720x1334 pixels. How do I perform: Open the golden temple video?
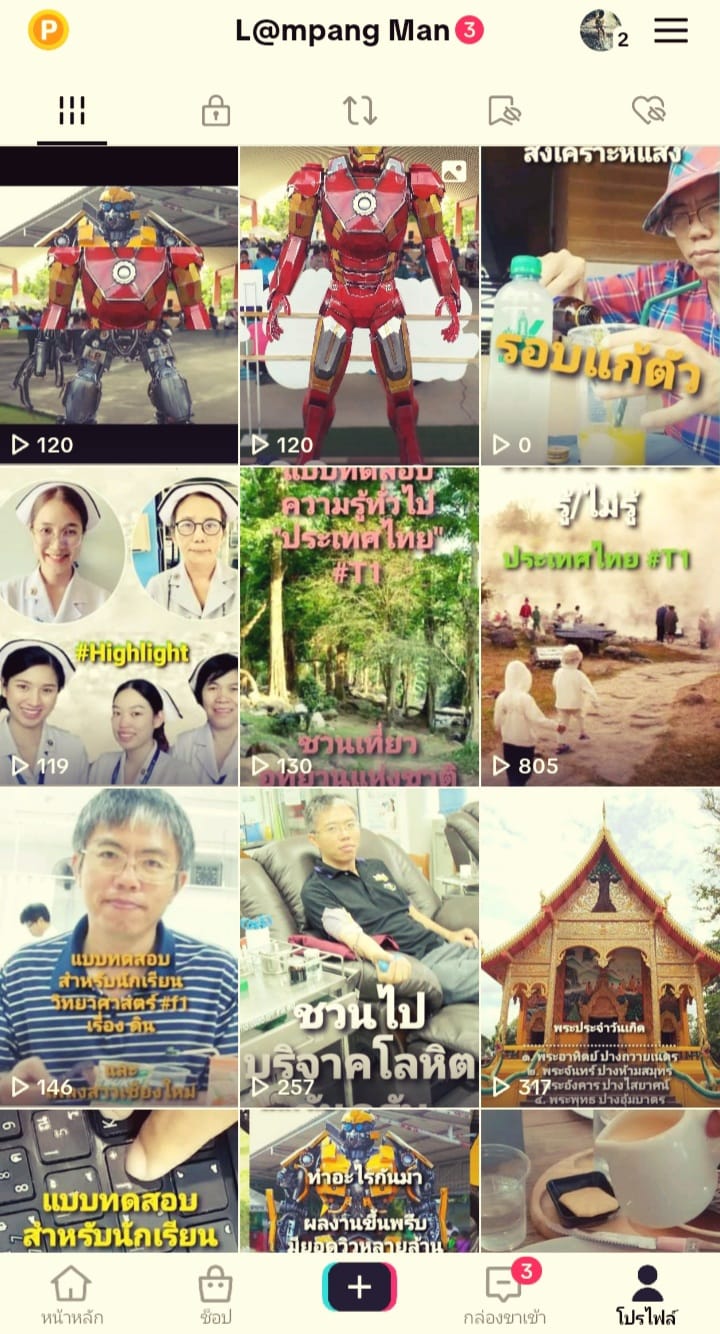point(600,946)
